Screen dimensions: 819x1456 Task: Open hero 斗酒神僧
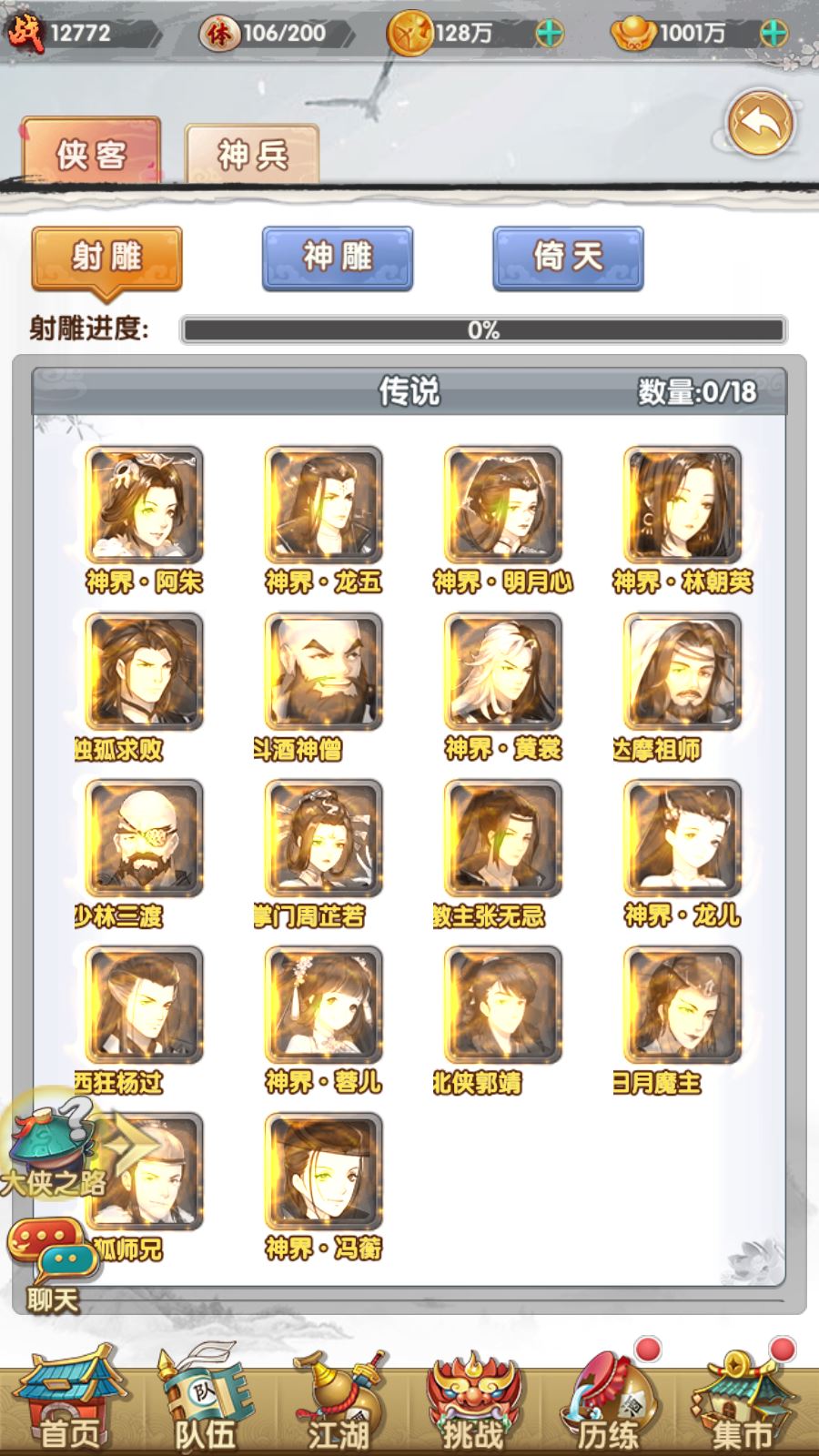(323, 672)
